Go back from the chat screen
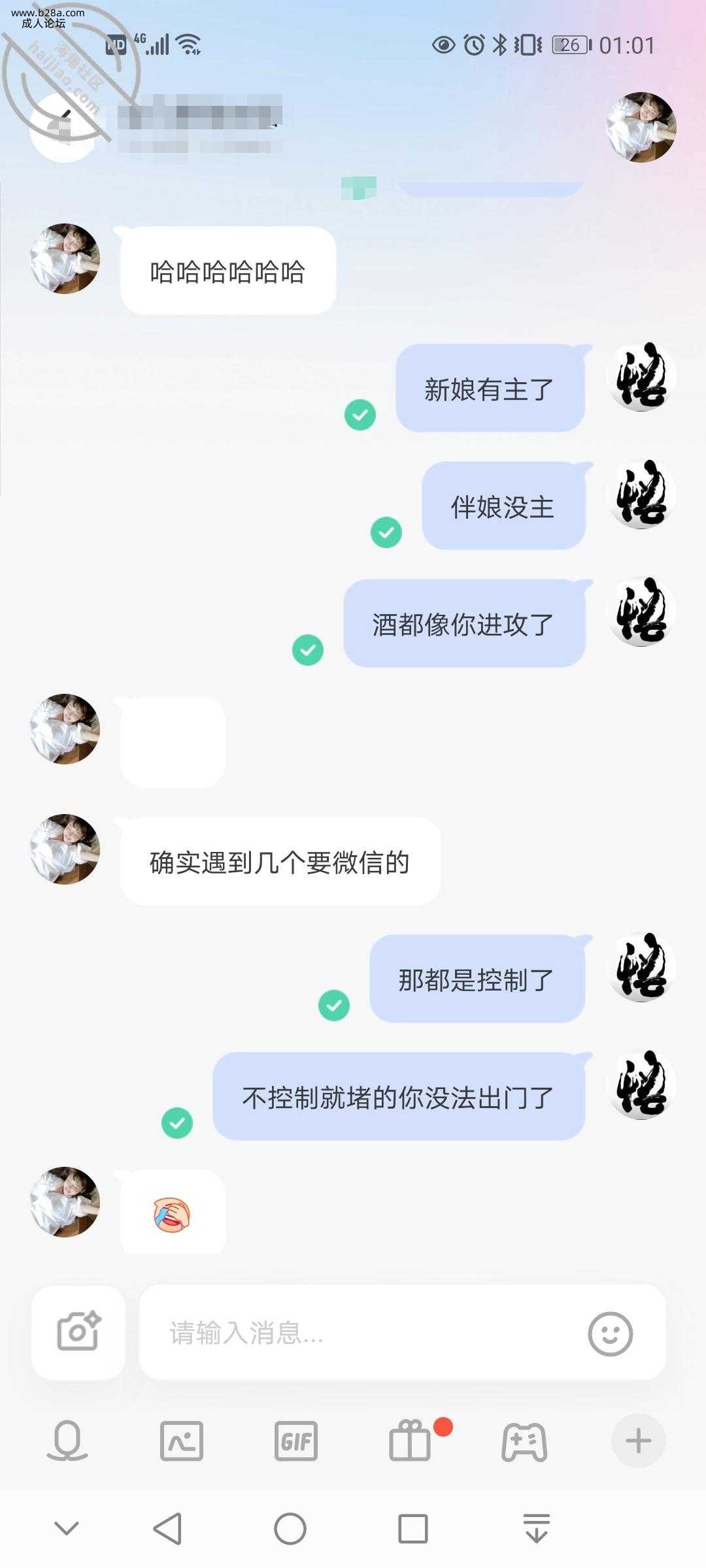The width and height of the screenshot is (706, 1568). point(64,128)
